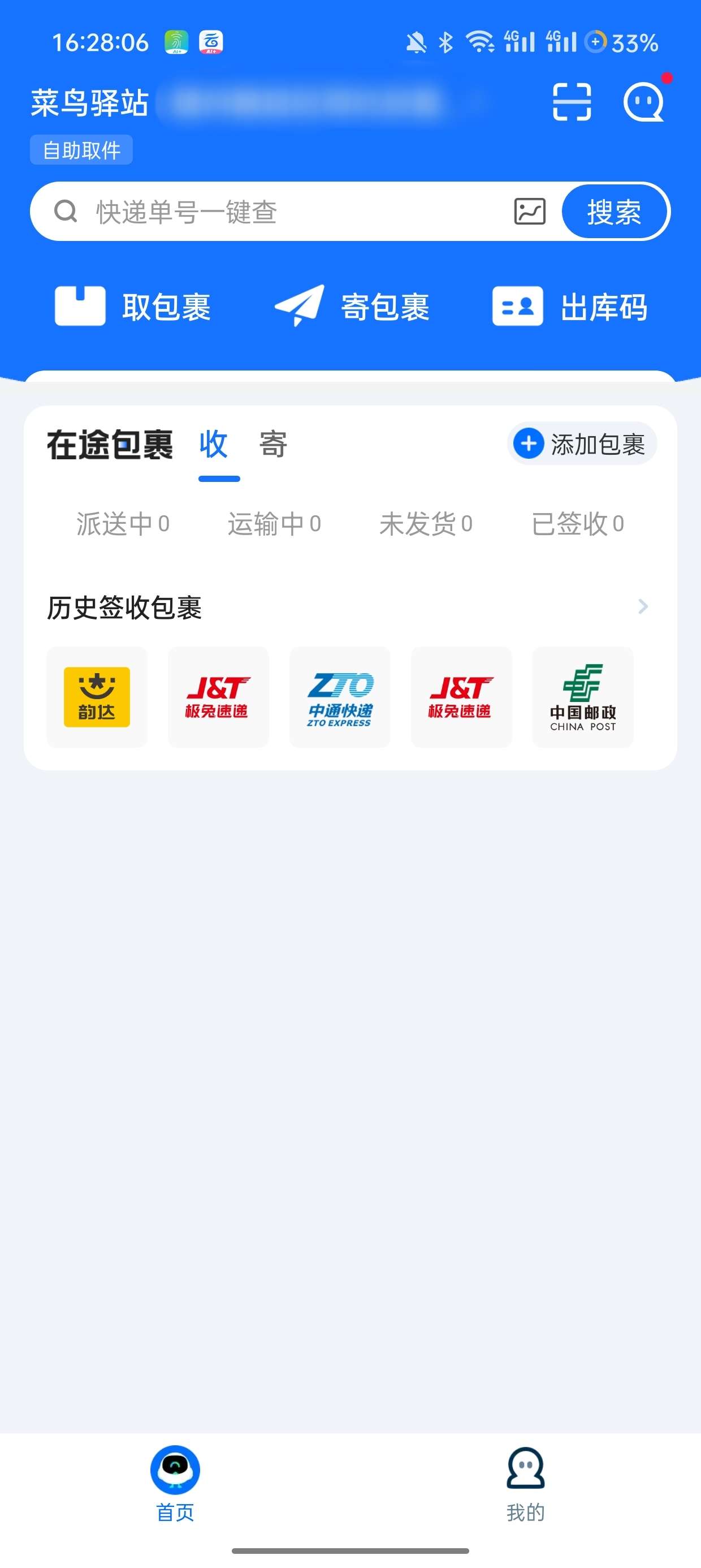Open the 韵达 signed package
Image resolution: width=701 pixels, height=1568 pixels.
coord(97,697)
